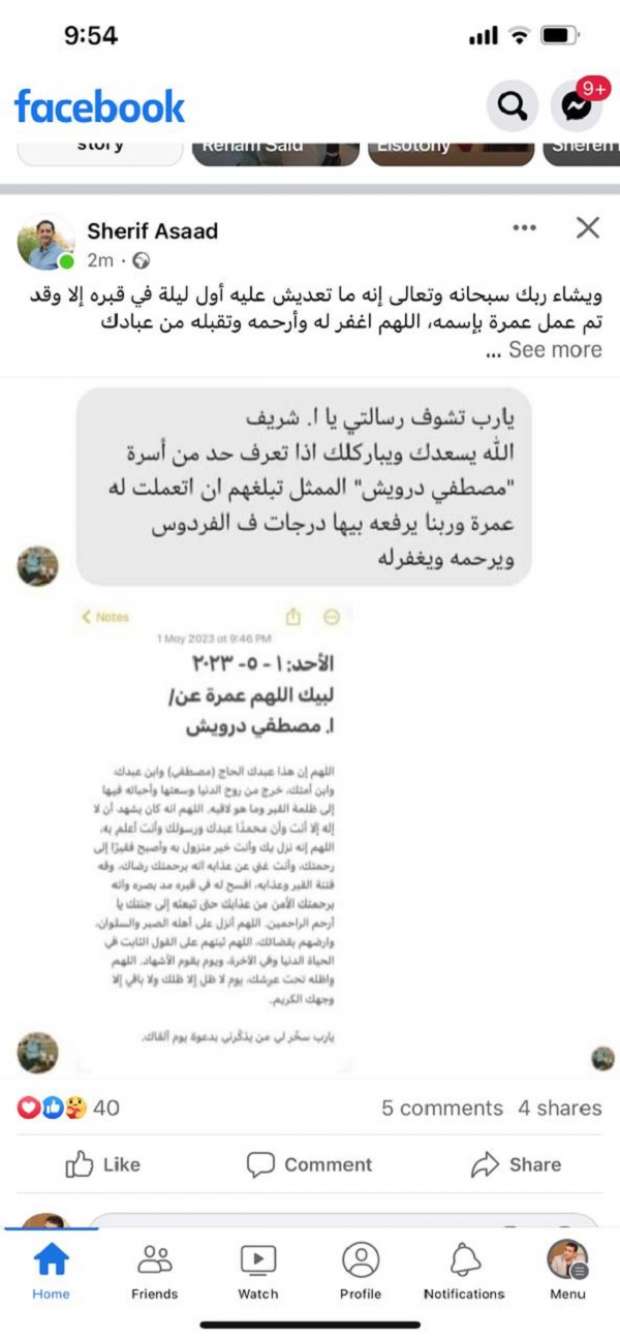Viewport: 620px width, 1340px height.
Task: Open the Notifications tab
Action: click(464, 1270)
